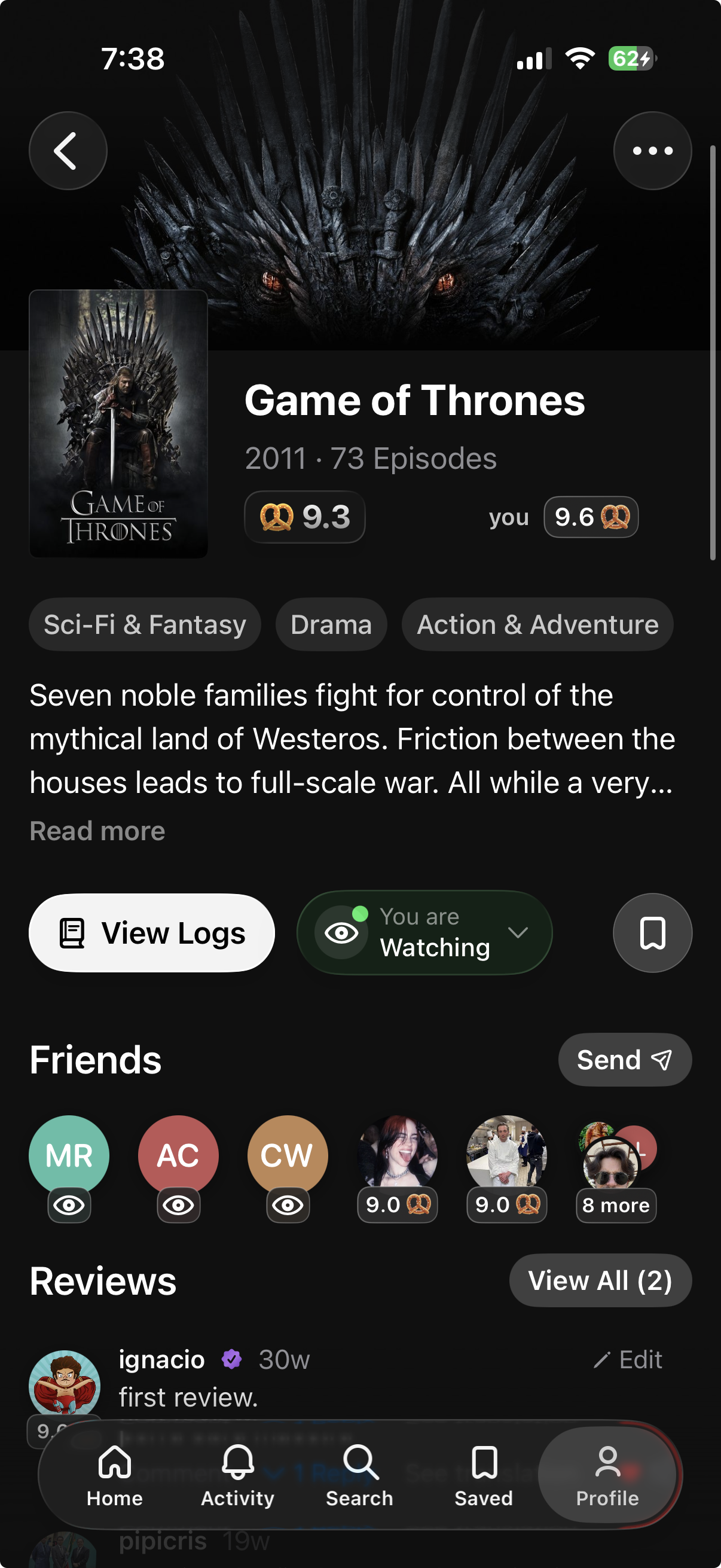Tap the View Logs button
Image resolution: width=721 pixels, height=1568 pixels.
[x=151, y=932]
